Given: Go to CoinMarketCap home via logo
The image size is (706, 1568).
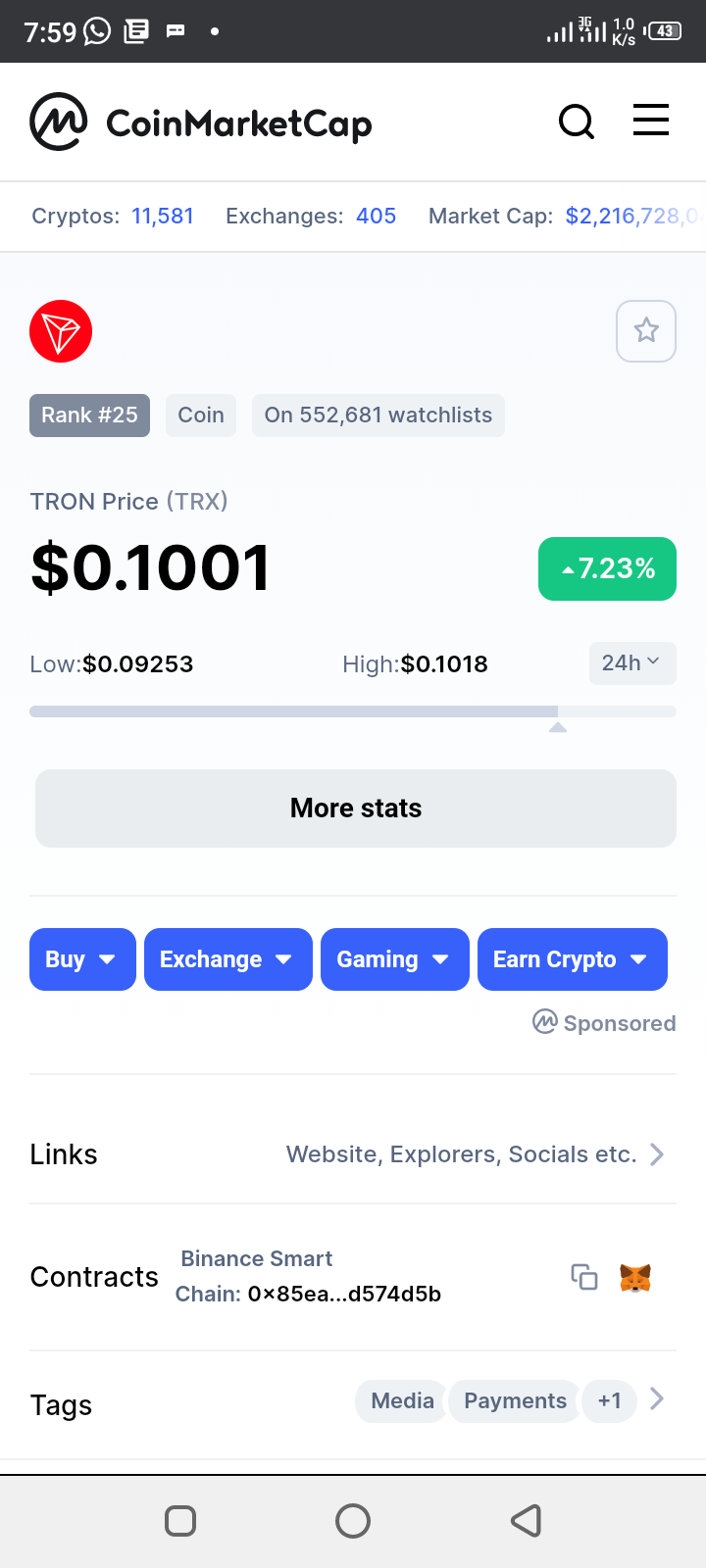Looking at the screenshot, I should click(201, 122).
